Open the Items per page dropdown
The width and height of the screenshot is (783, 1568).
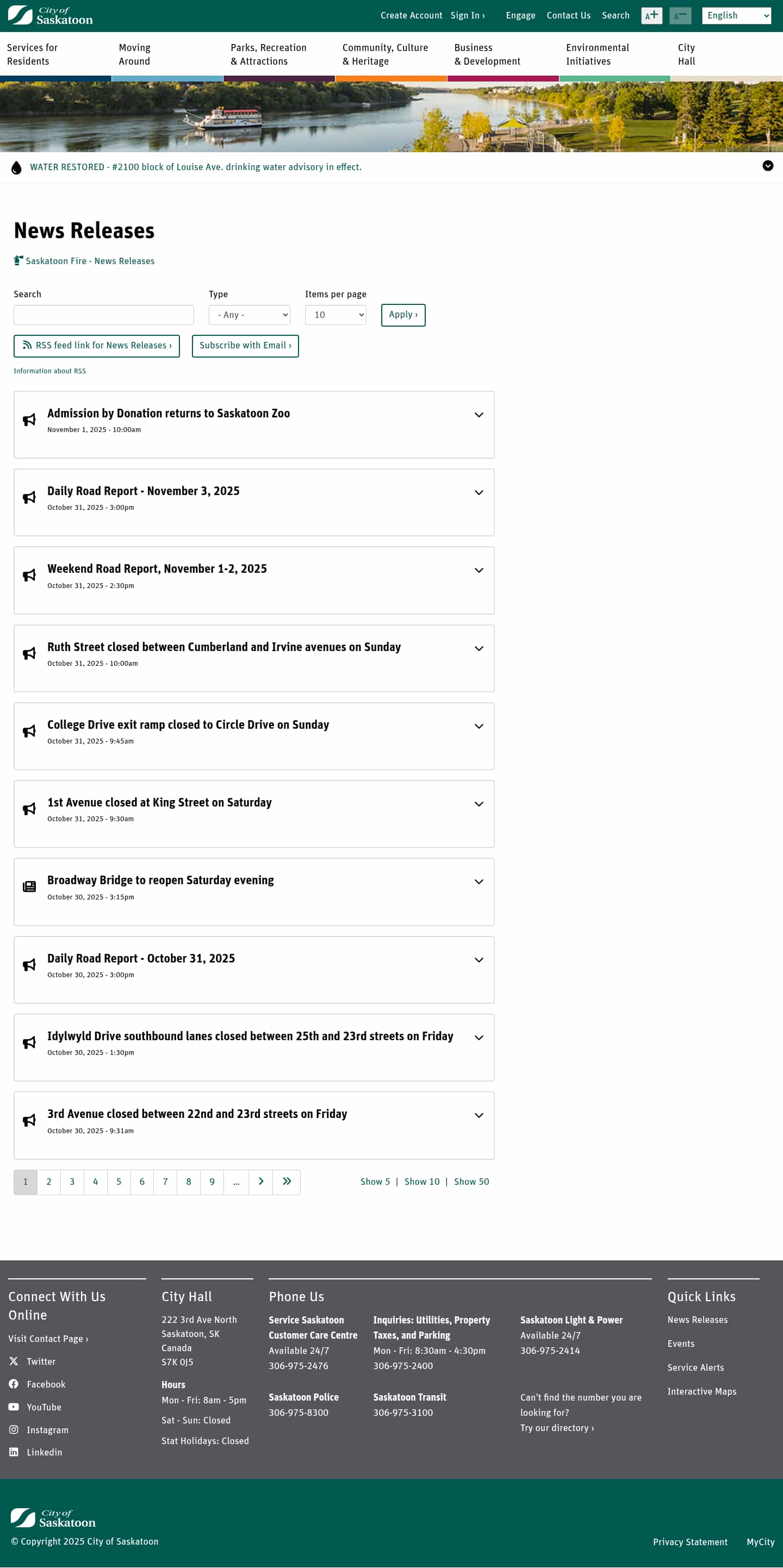[x=335, y=315]
